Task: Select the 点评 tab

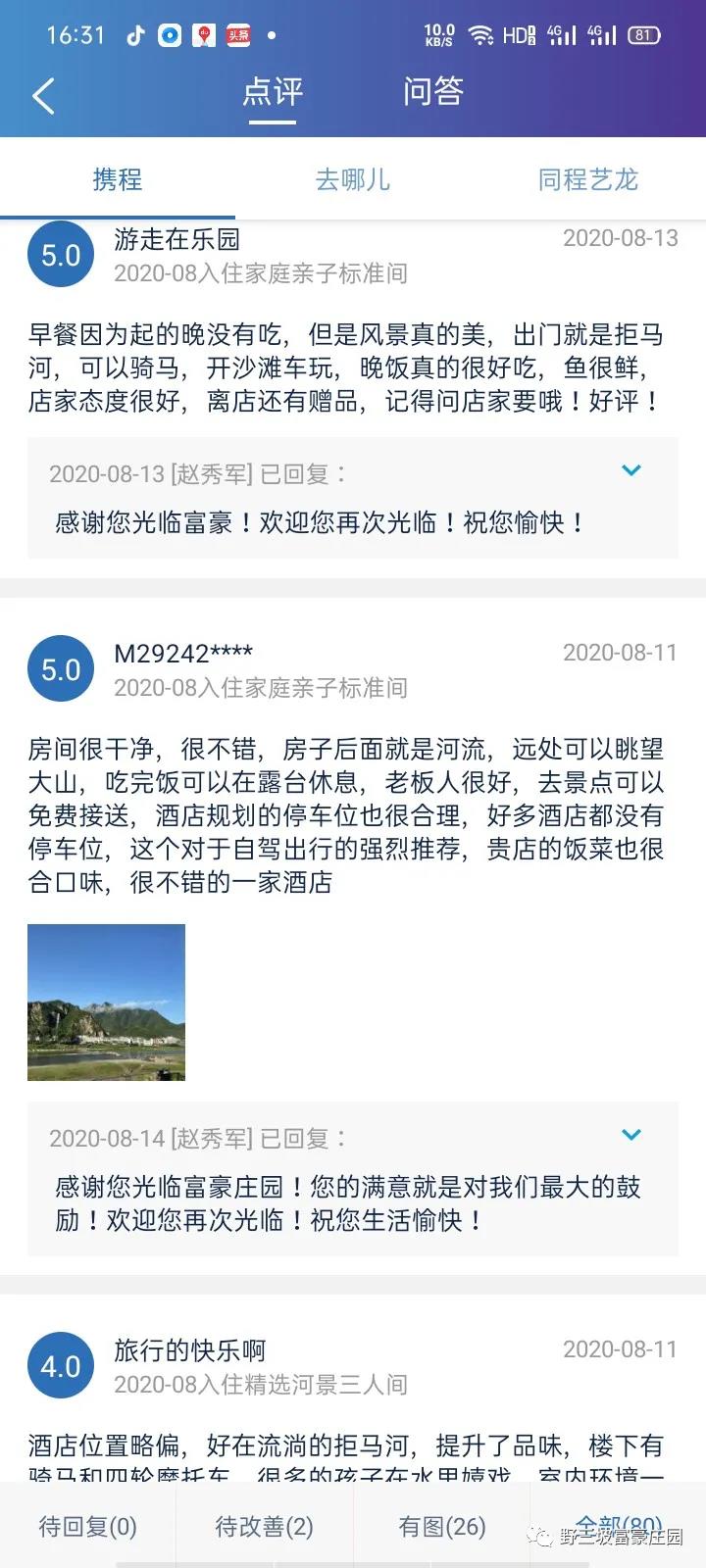Action: coord(273,91)
